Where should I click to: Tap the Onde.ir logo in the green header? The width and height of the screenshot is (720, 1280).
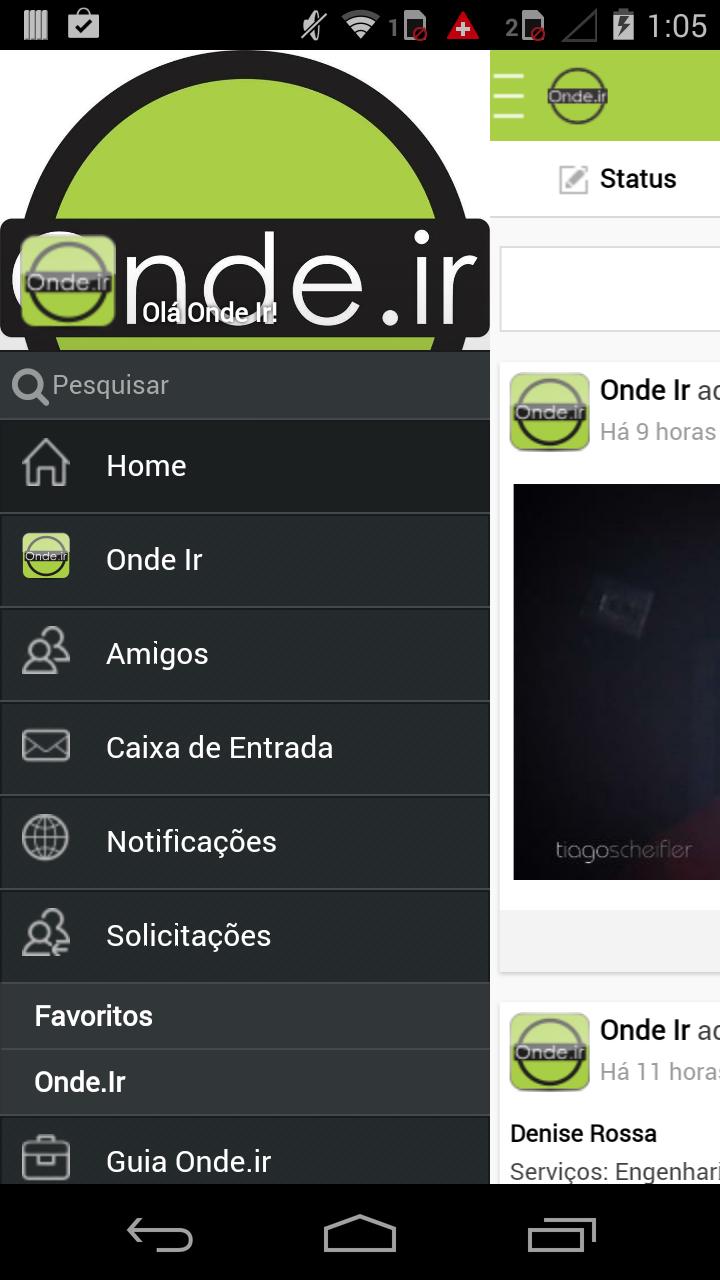coord(576,96)
